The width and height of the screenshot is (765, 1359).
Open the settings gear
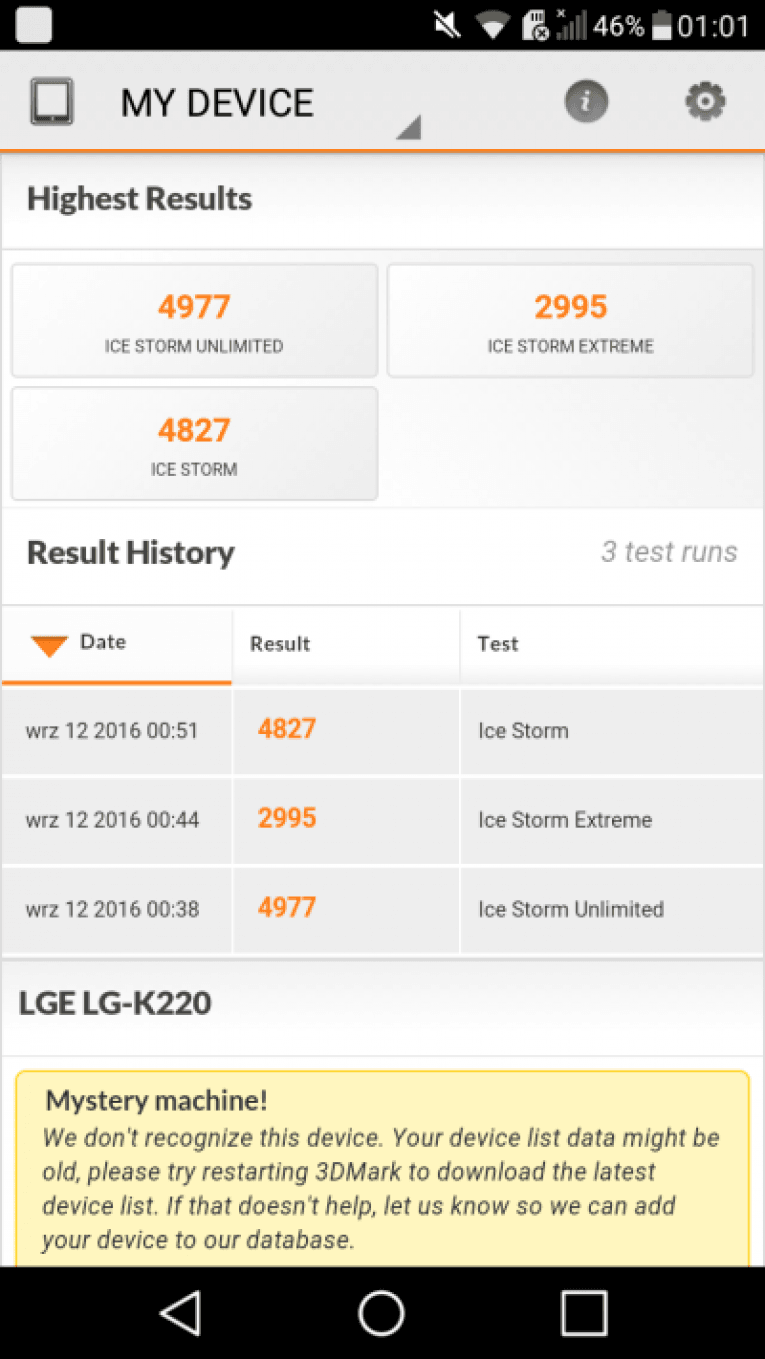[705, 101]
